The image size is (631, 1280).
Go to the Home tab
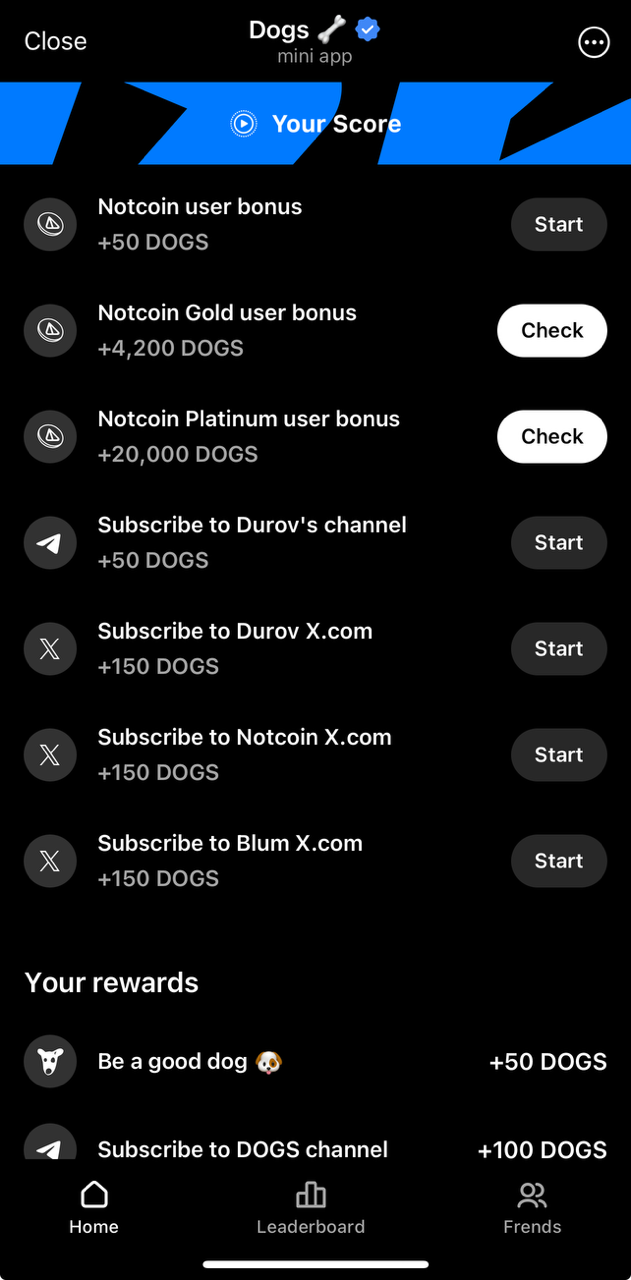(94, 1207)
